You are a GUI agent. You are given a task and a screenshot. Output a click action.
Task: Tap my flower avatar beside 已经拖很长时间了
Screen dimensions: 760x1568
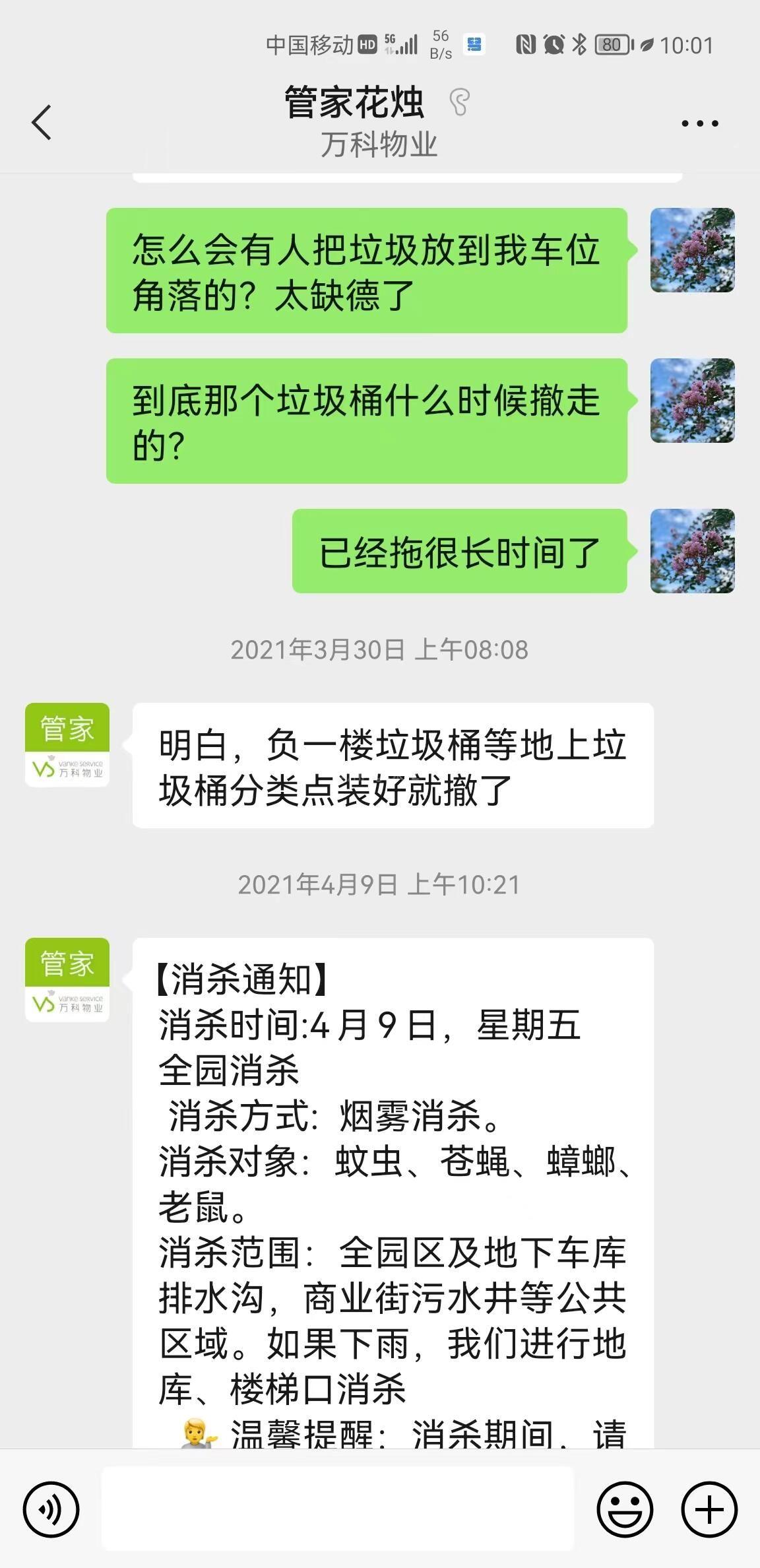point(692,551)
